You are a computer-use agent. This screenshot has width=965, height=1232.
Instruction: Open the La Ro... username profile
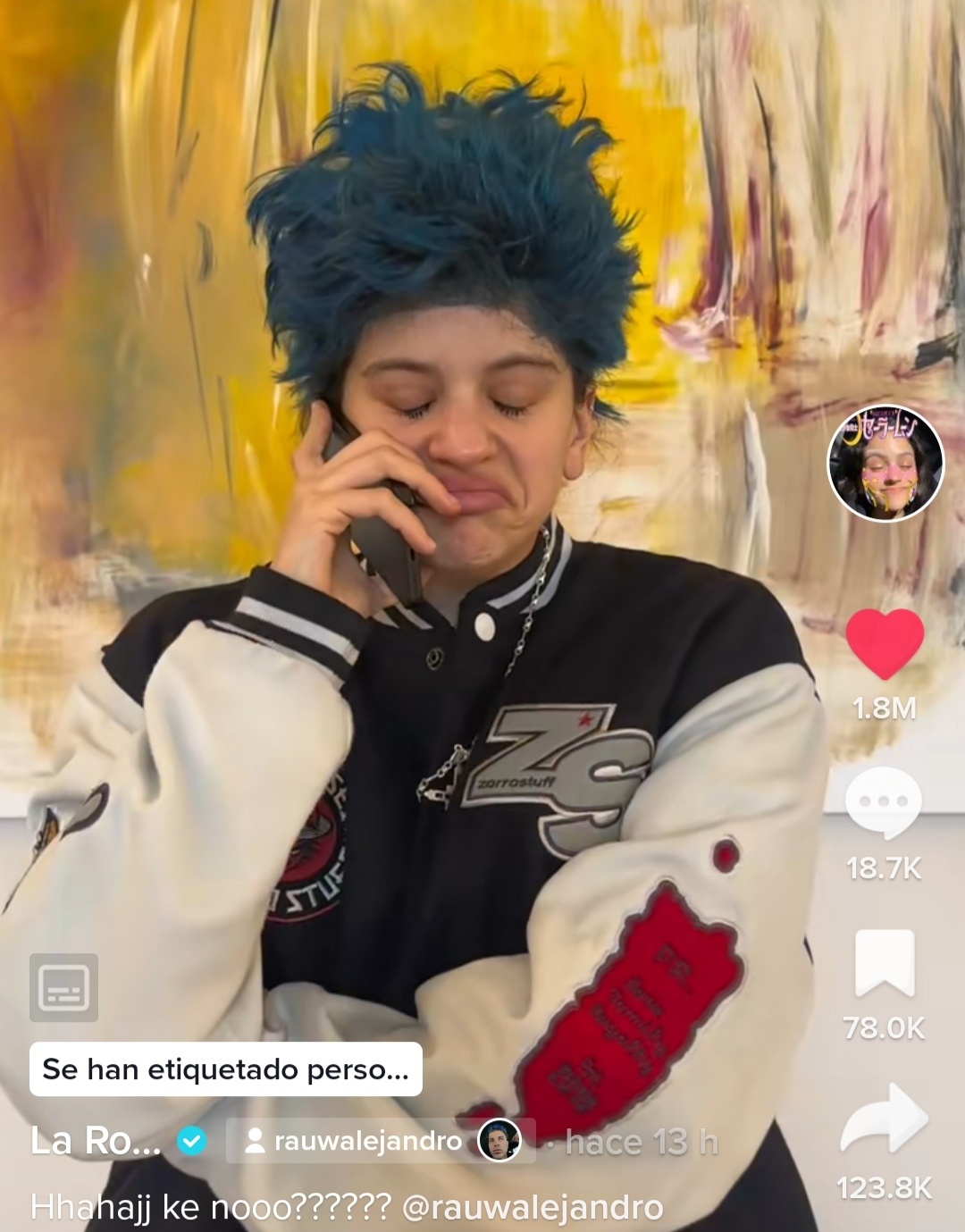(x=96, y=1141)
